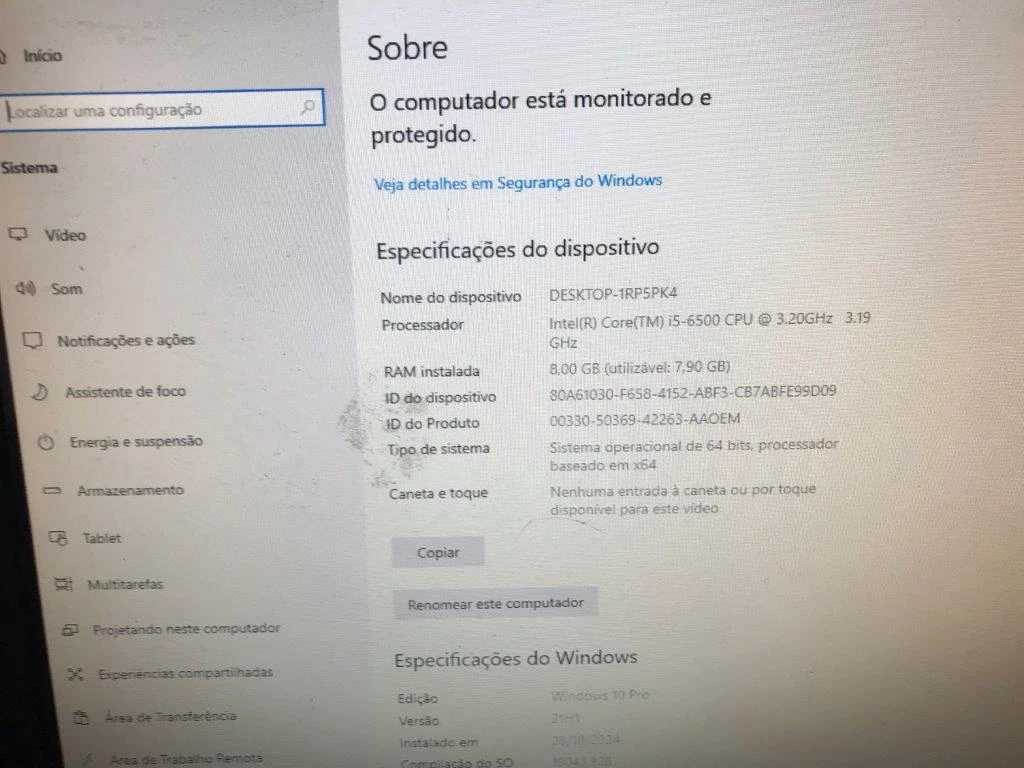Open Veja detalhes em Segurança do Windows
Screen dimensions: 1024x768
(x=517, y=182)
